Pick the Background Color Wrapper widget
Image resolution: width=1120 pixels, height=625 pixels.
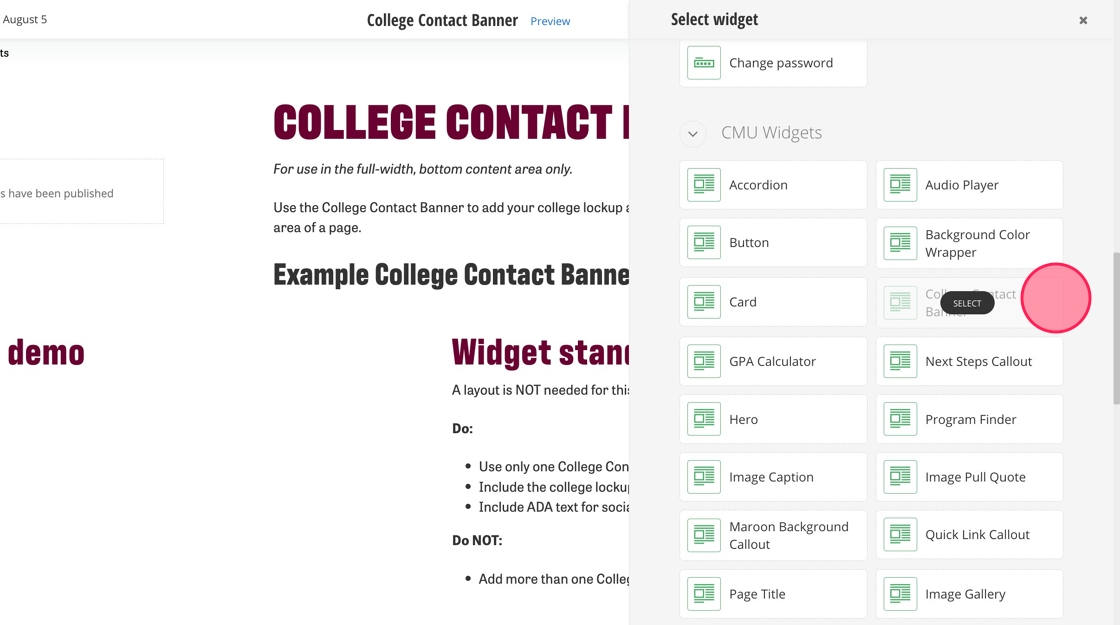pyautogui.click(x=969, y=243)
